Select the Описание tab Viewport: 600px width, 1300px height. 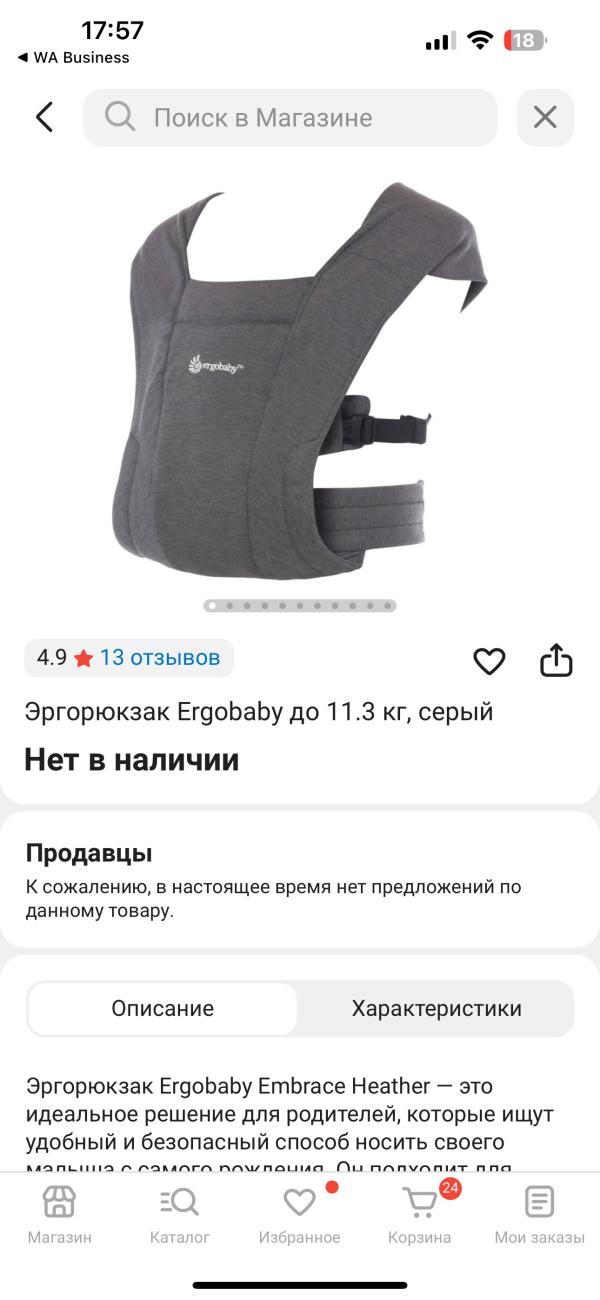[162, 1008]
